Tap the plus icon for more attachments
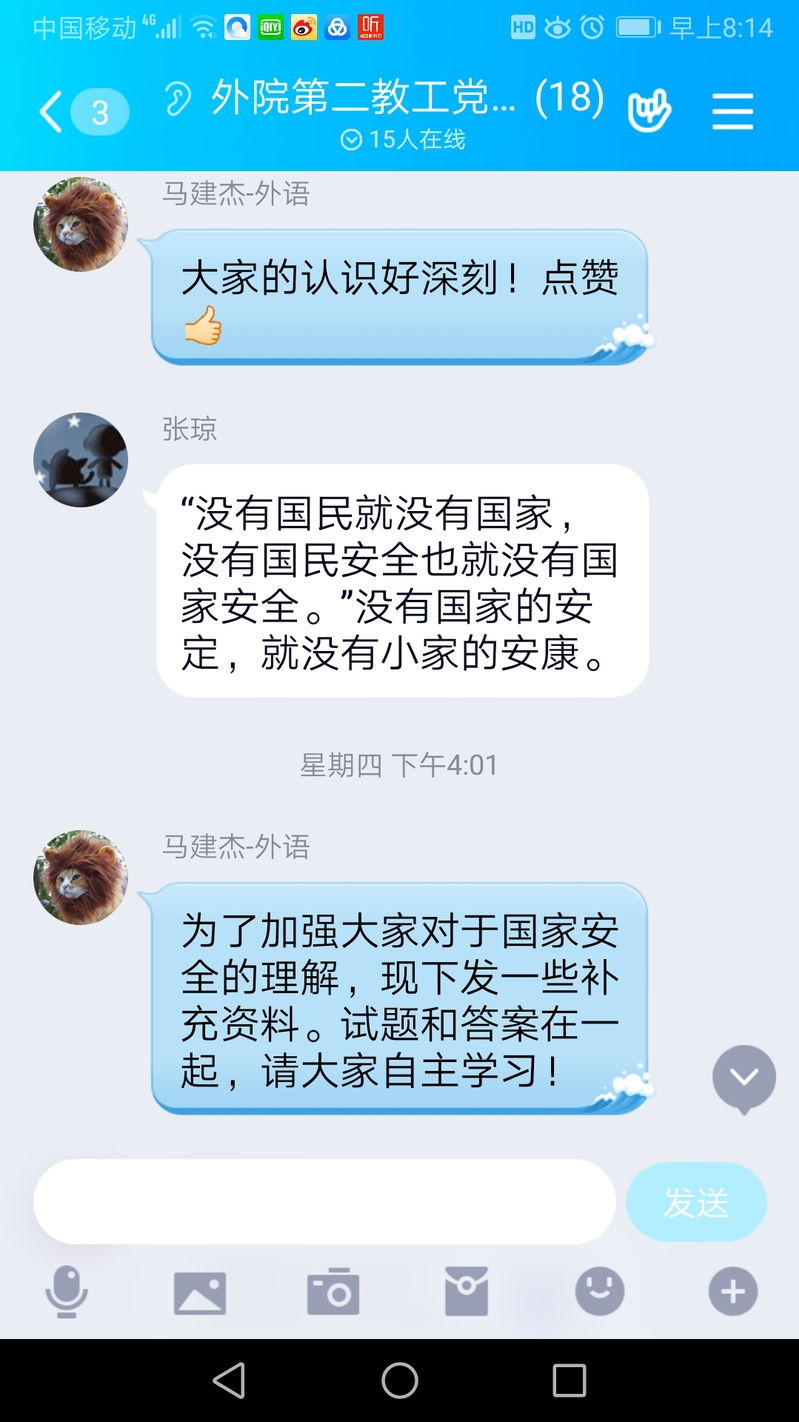Image resolution: width=799 pixels, height=1422 pixels. pos(731,1291)
